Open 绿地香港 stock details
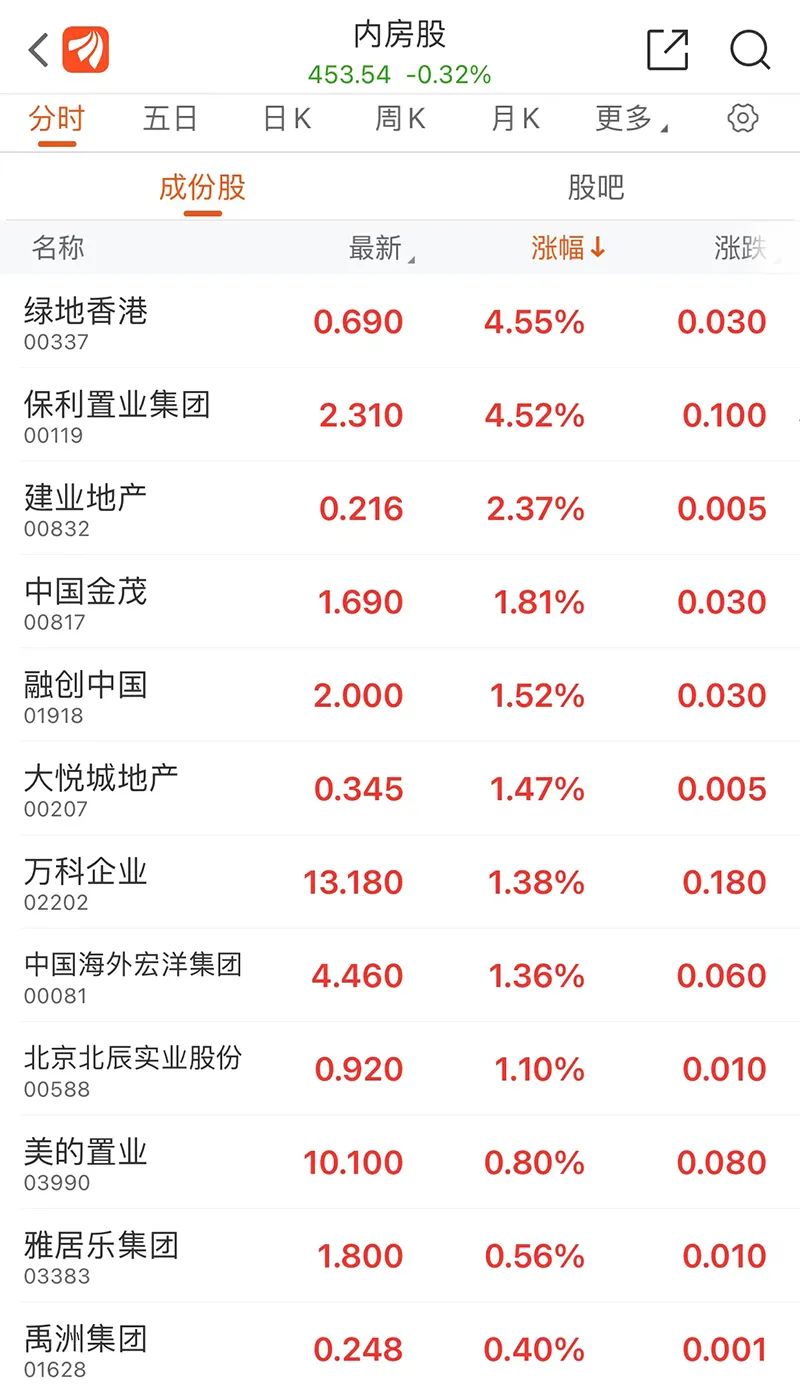This screenshot has height=1384, width=800. coord(400,321)
